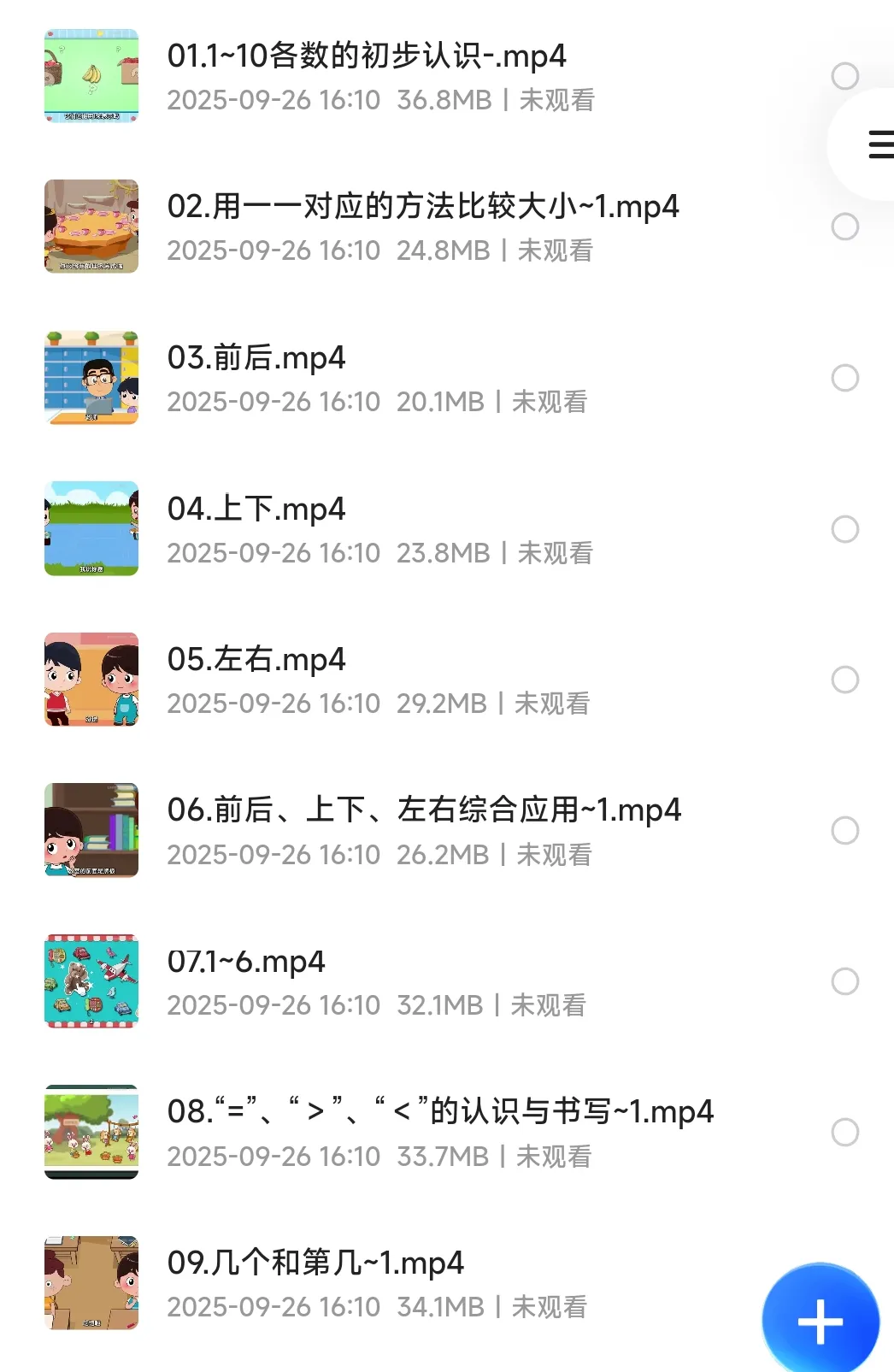The width and height of the screenshot is (894, 1372).
Task: Select the circle for 02.用一一对应的方法比较大小
Action: 845,227
